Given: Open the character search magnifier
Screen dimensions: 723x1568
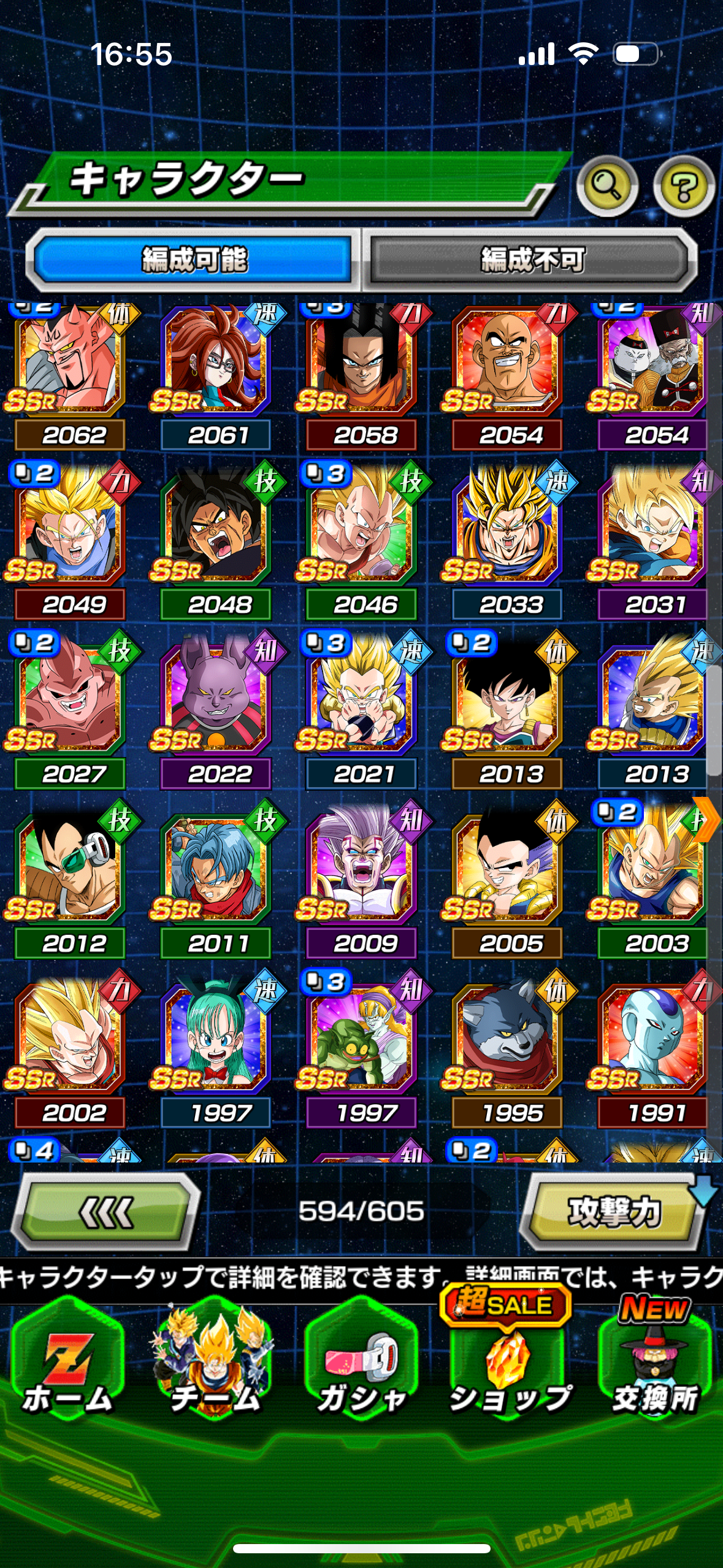Looking at the screenshot, I should pos(607,185).
